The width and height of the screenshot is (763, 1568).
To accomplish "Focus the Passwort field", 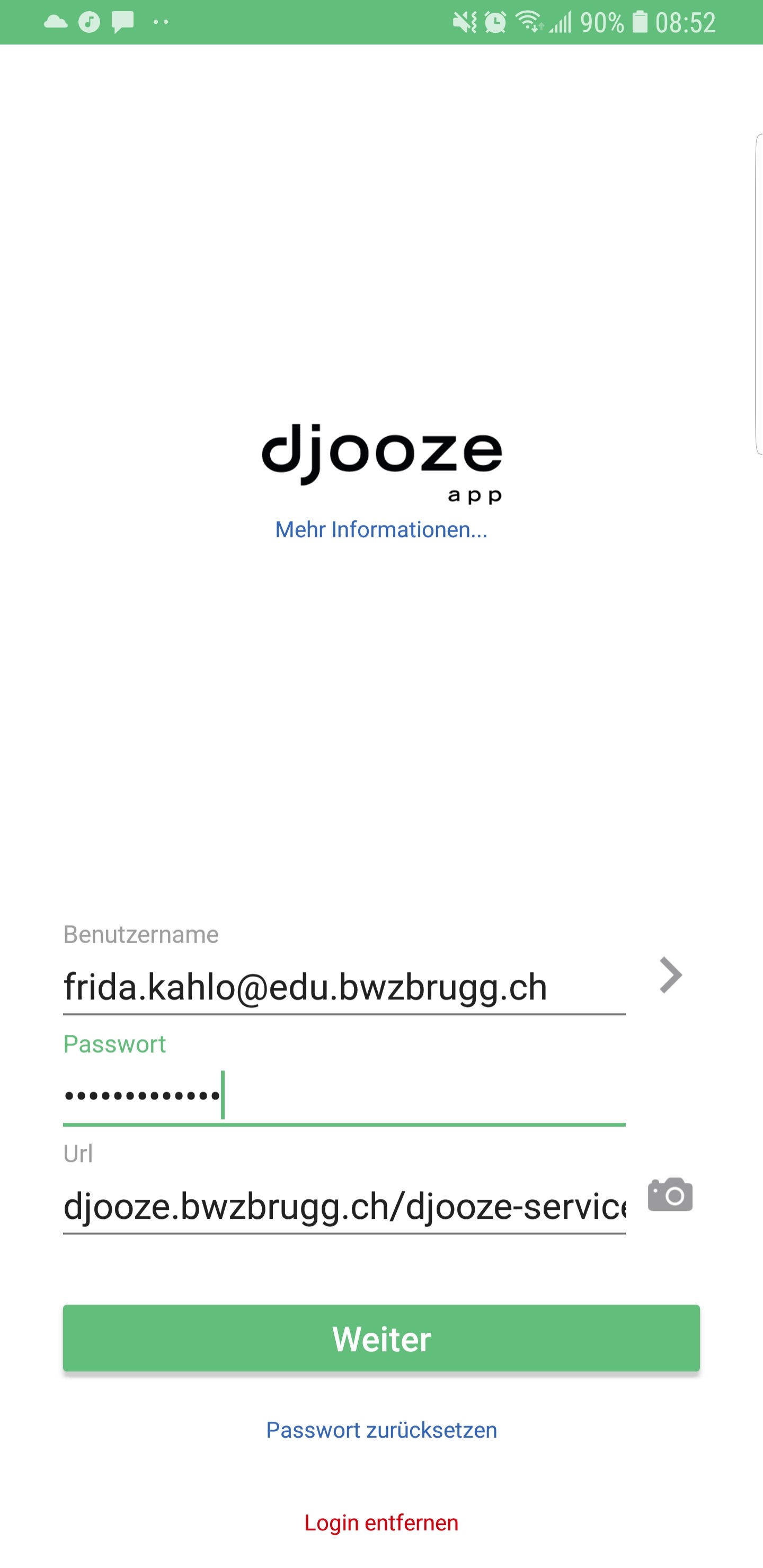I will coord(344,1096).
